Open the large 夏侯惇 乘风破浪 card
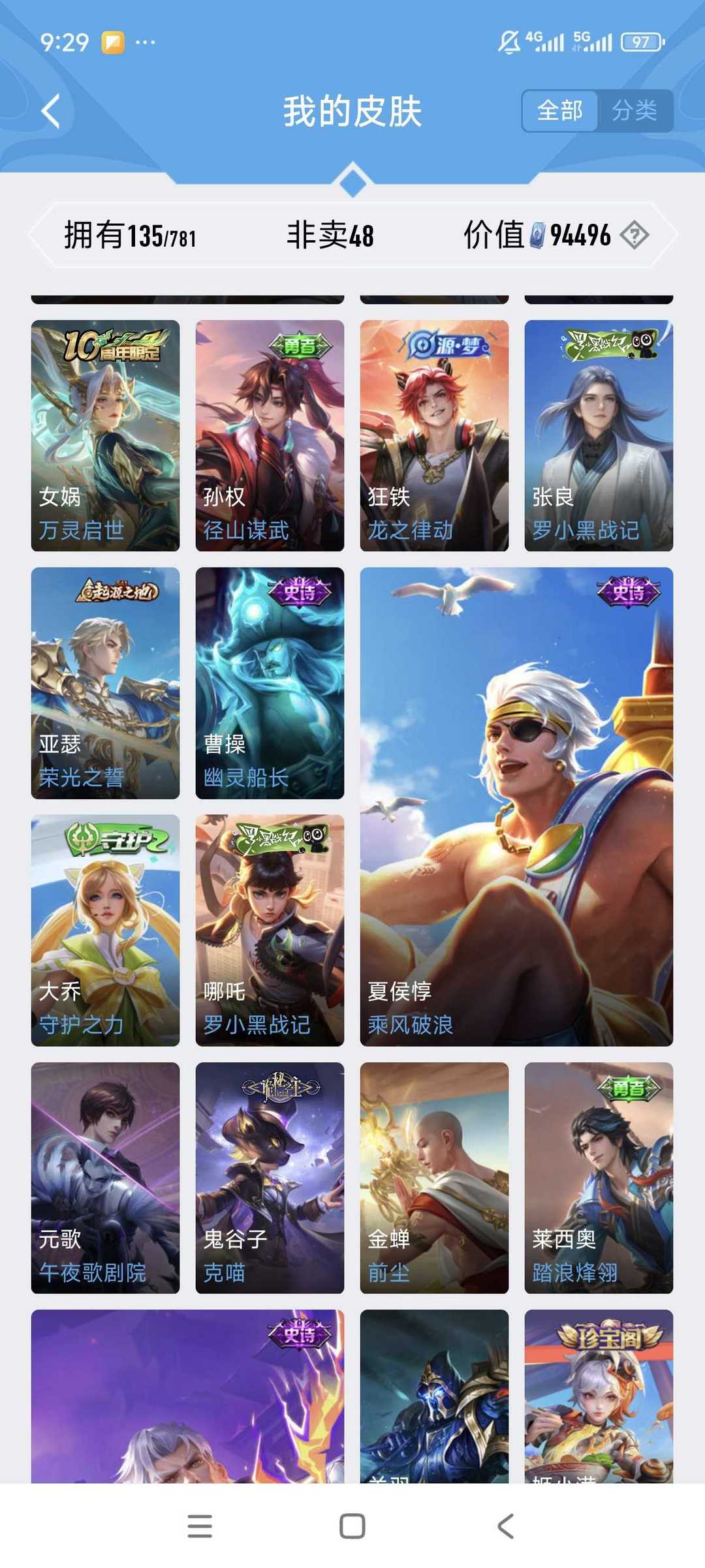Viewport: 705px width, 1568px height. coord(516,807)
